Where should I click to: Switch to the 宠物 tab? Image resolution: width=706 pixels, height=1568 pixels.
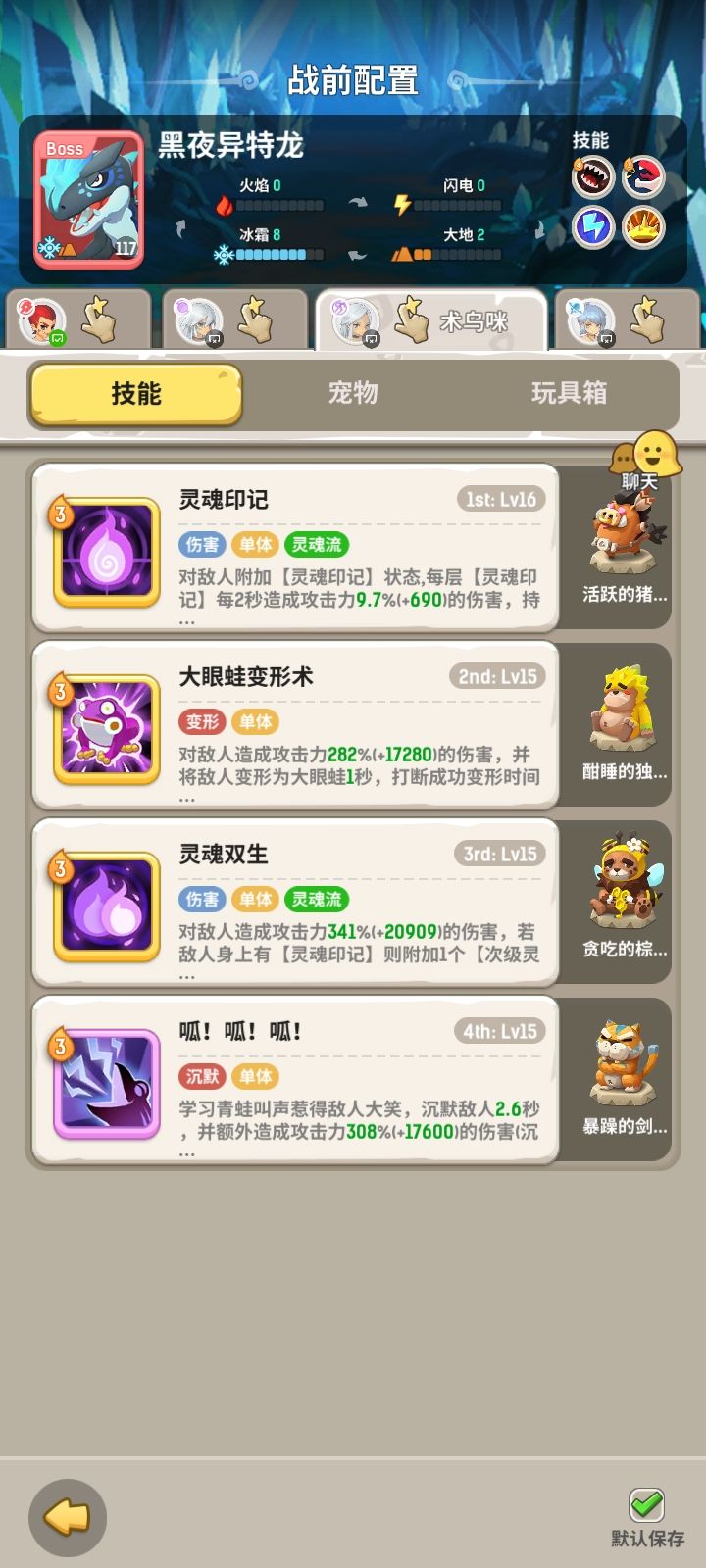point(354,394)
